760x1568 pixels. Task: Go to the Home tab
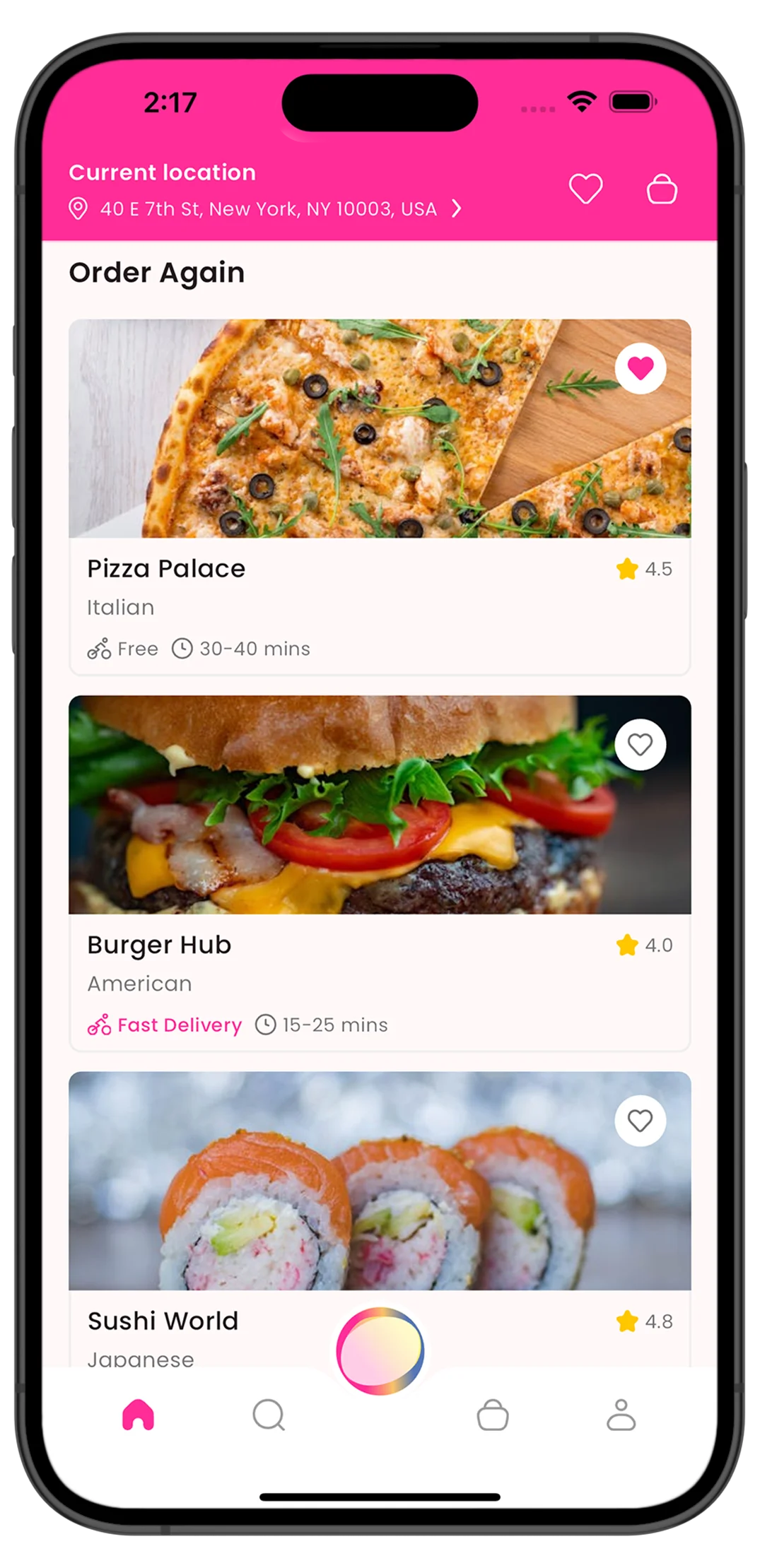[138, 1415]
